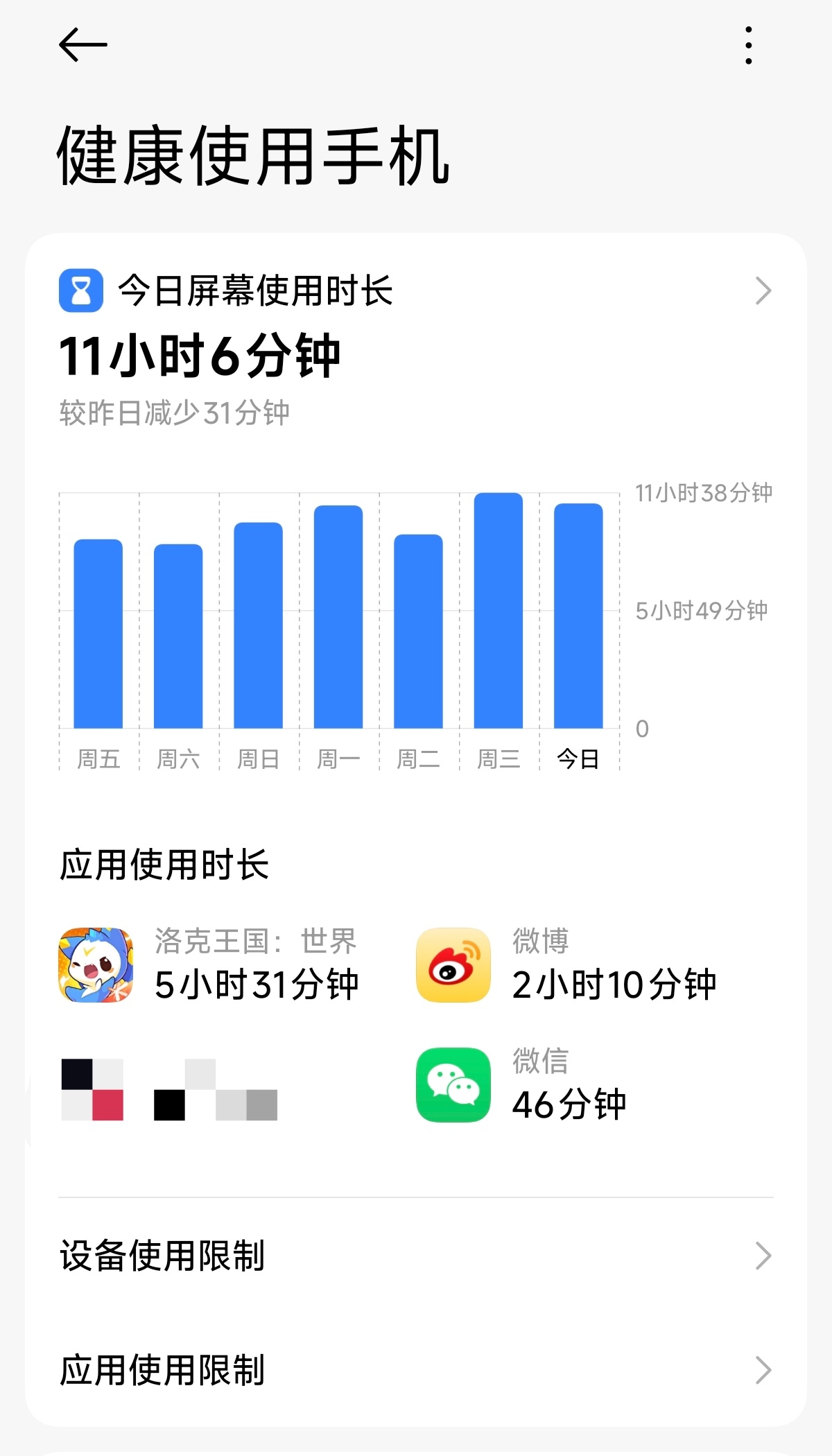
Task: Select the Weibo (微博) app icon
Action: (x=452, y=964)
